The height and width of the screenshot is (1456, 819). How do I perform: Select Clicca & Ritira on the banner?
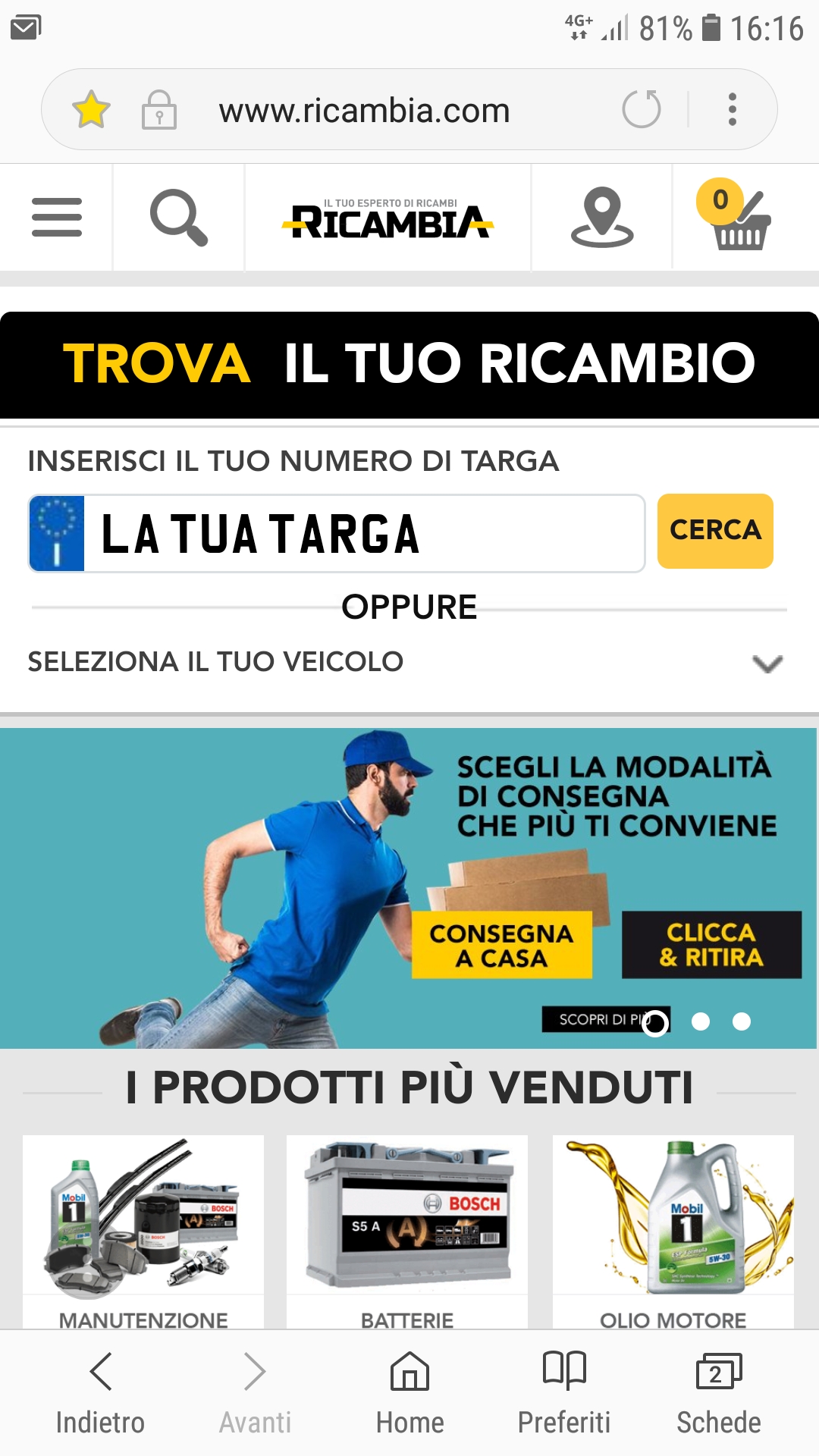pos(711,945)
